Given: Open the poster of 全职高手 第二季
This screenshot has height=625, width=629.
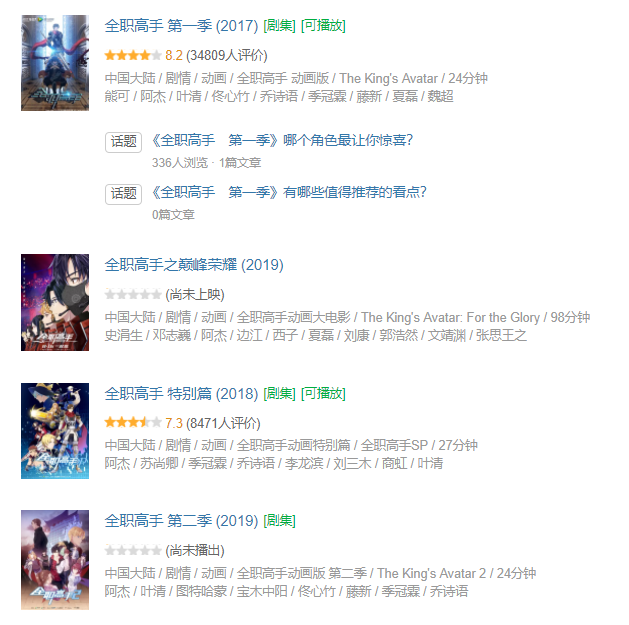Looking at the screenshot, I should (x=48, y=558).
